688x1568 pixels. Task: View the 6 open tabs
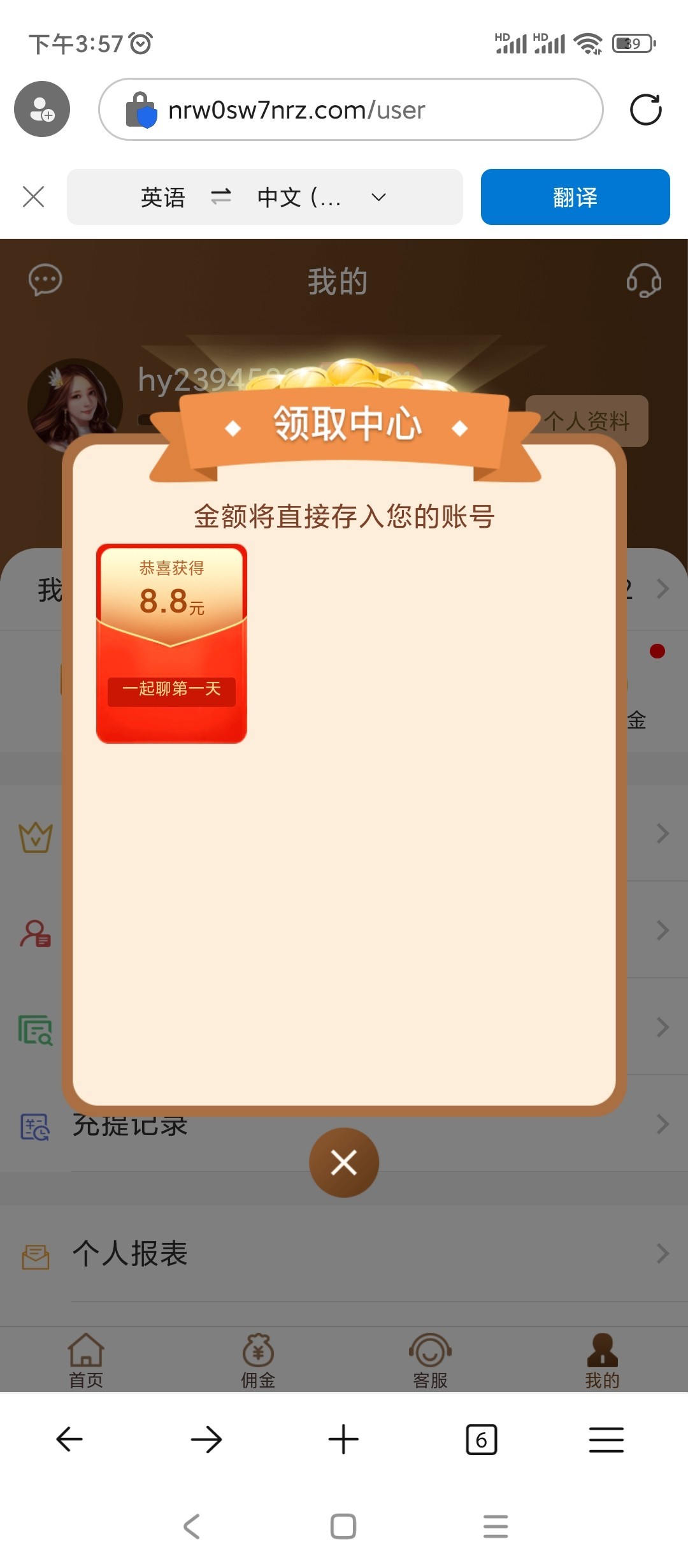[x=481, y=1439]
